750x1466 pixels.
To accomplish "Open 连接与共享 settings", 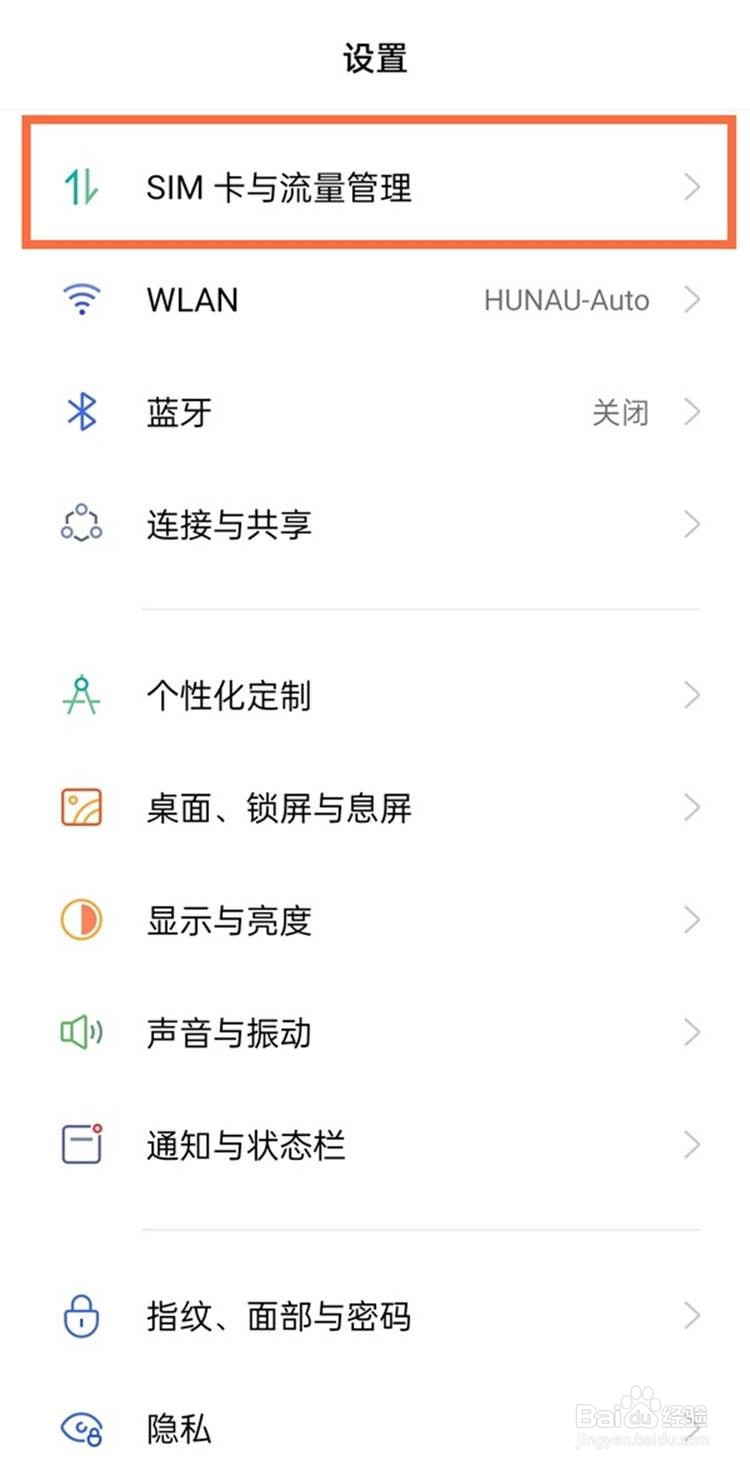I will [x=375, y=524].
